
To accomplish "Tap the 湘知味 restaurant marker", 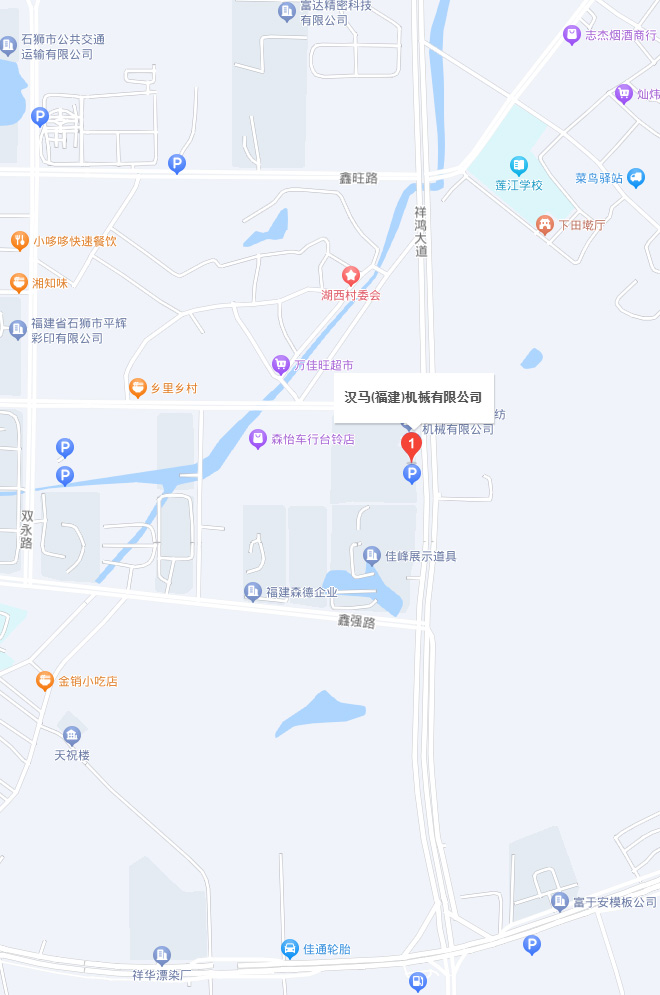I will click(x=18, y=283).
